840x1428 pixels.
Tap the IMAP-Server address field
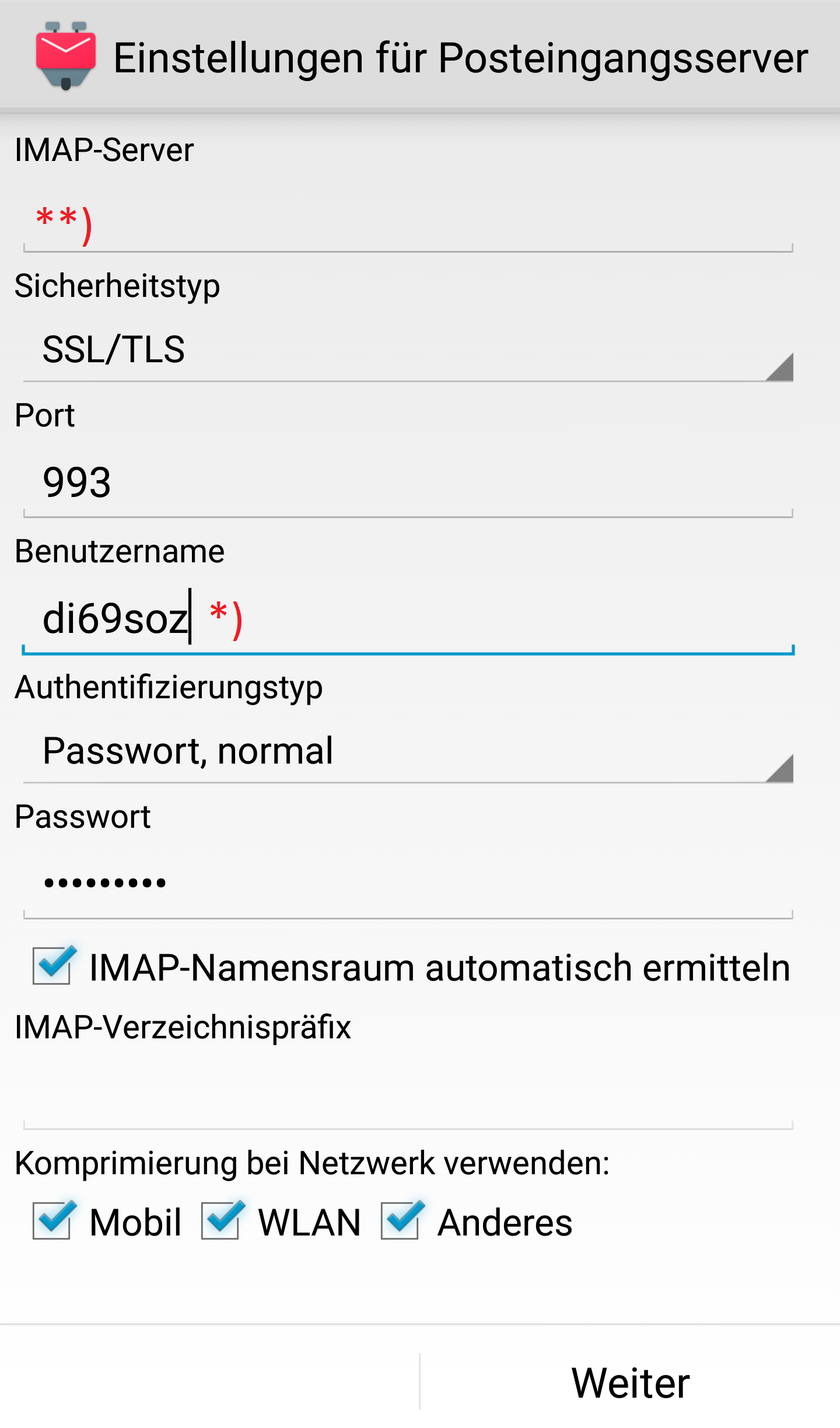click(x=408, y=224)
